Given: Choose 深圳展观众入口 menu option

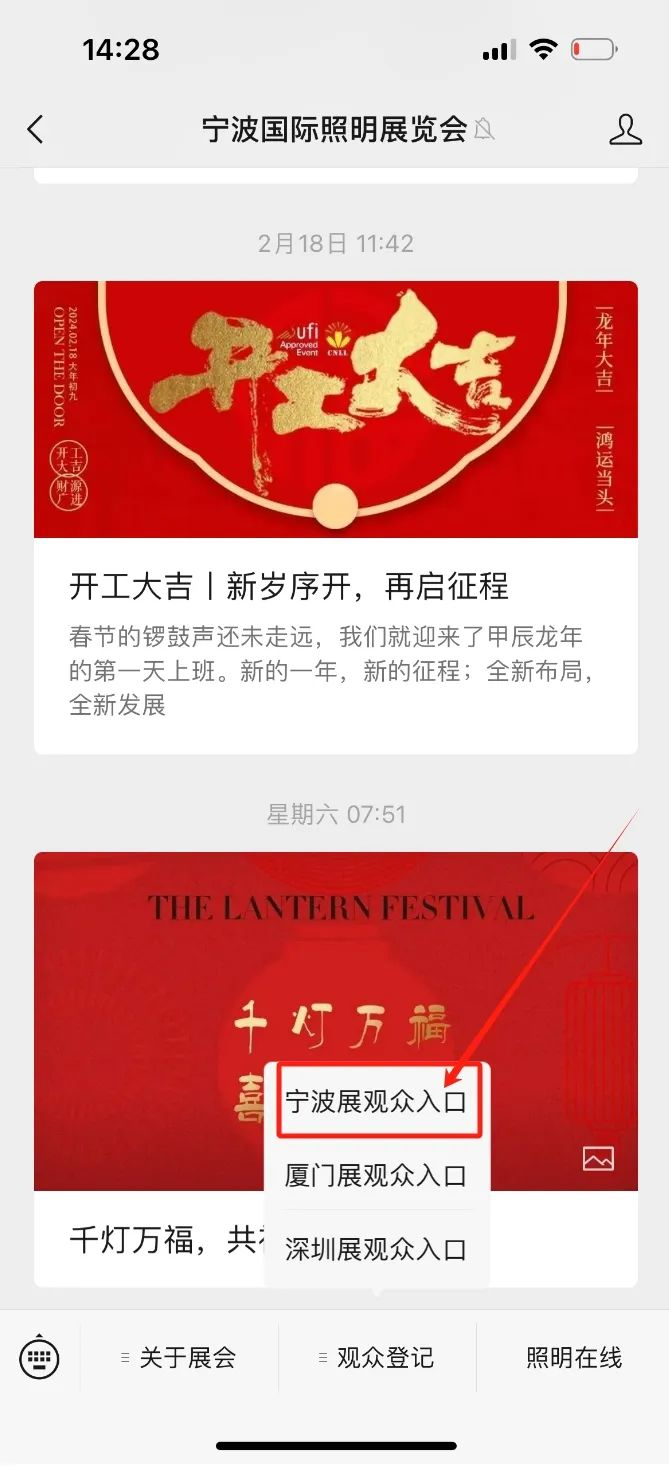Looking at the screenshot, I should pyautogui.click(x=376, y=1249).
